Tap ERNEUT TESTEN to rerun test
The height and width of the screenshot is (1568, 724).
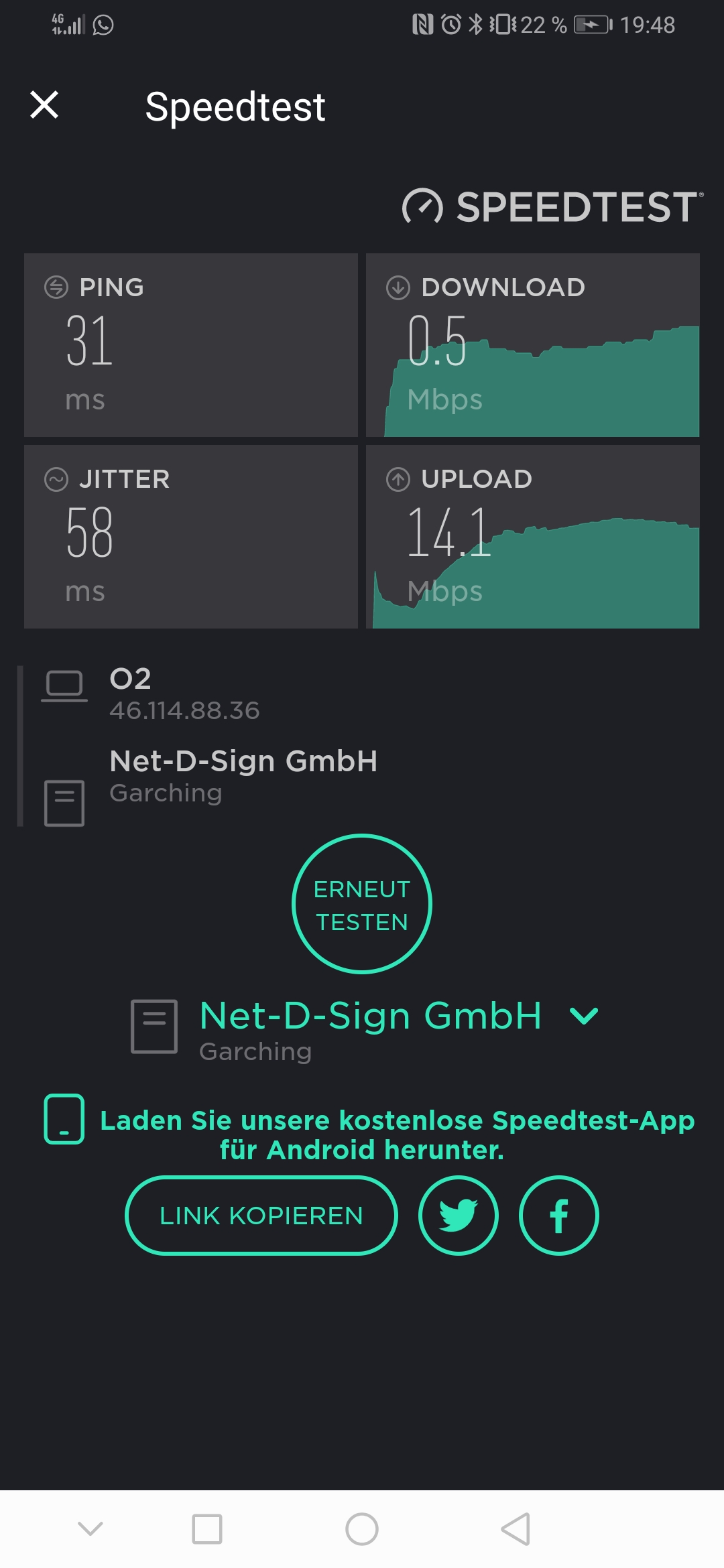tap(362, 904)
